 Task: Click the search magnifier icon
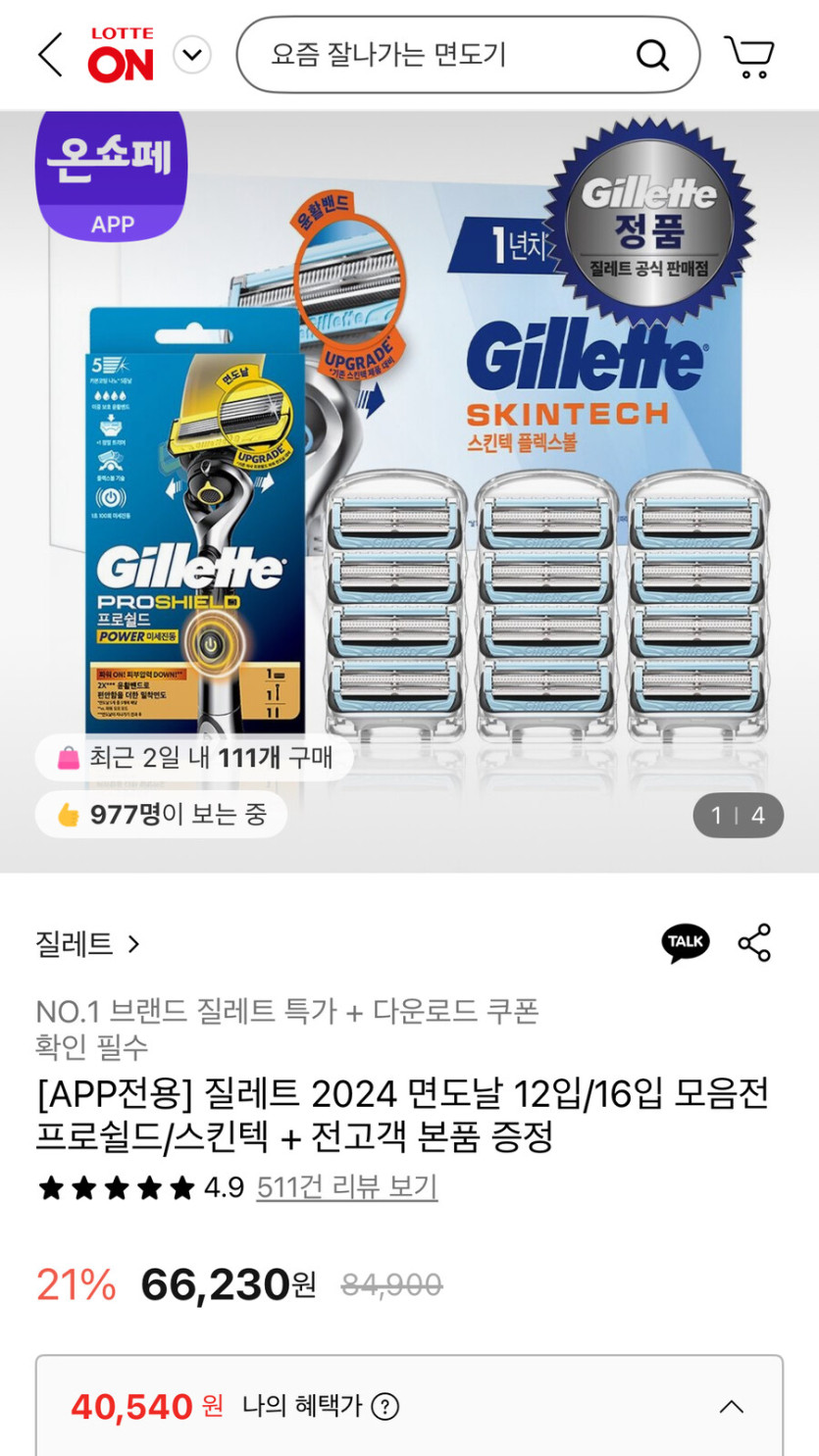[651, 55]
